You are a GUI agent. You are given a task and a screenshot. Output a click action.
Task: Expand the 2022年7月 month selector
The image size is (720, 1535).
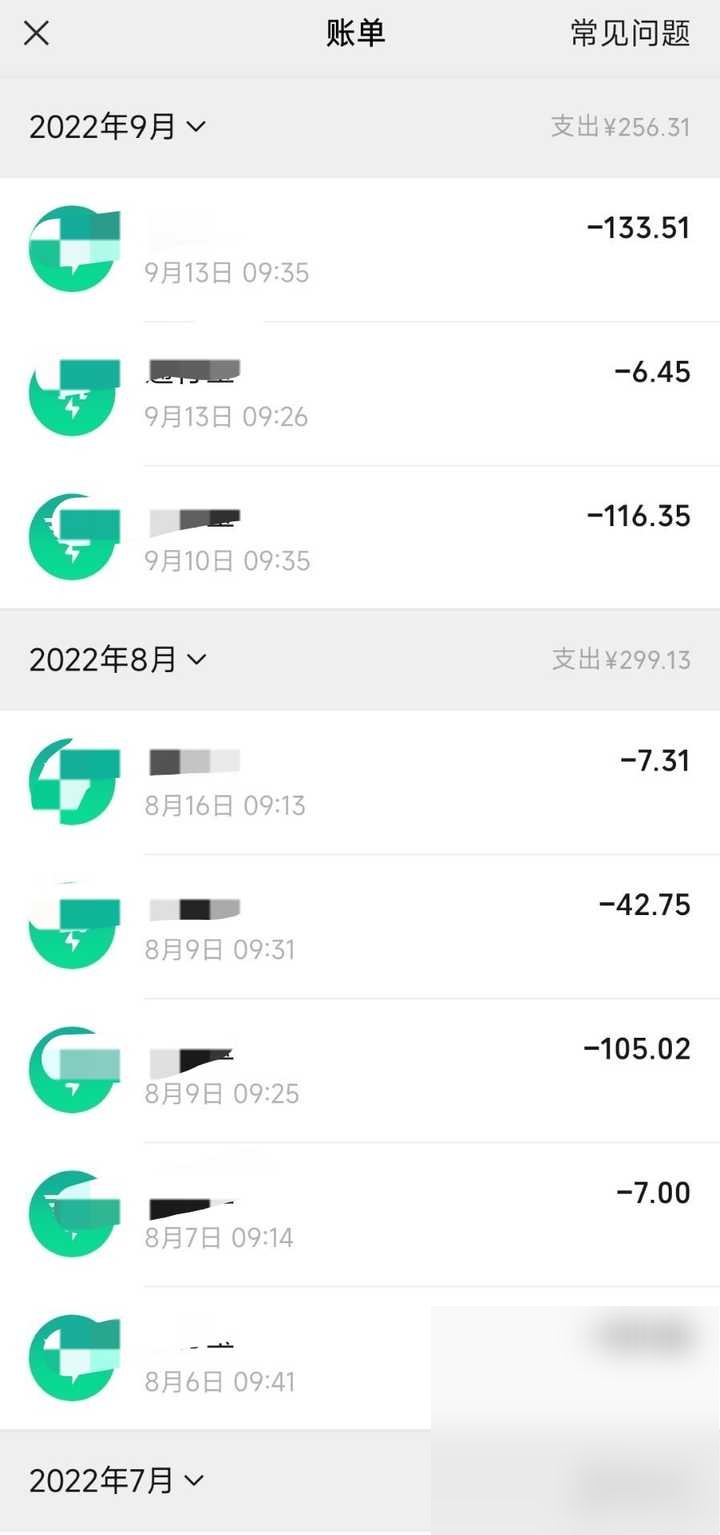[x=116, y=1480]
